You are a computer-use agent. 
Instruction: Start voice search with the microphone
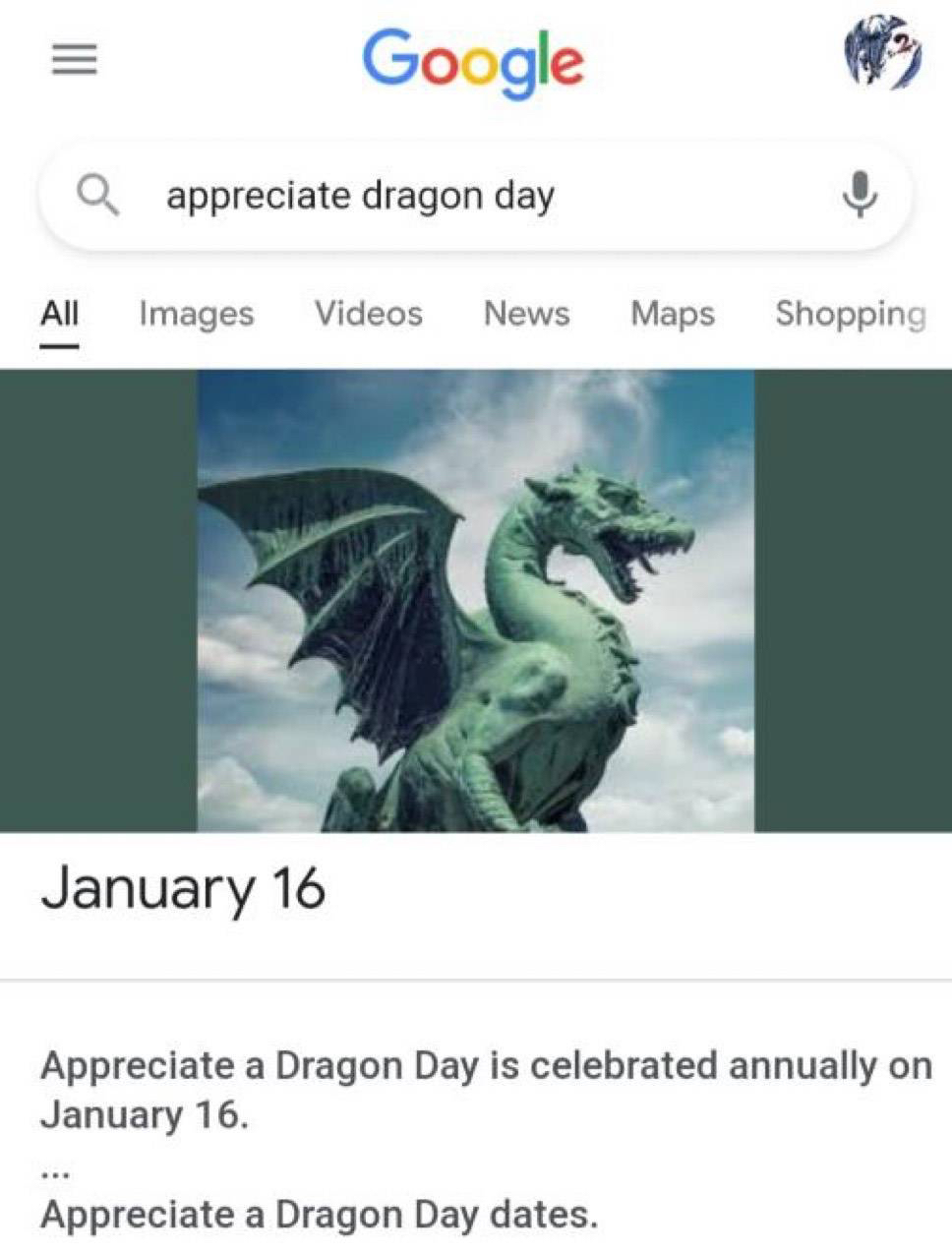click(861, 195)
